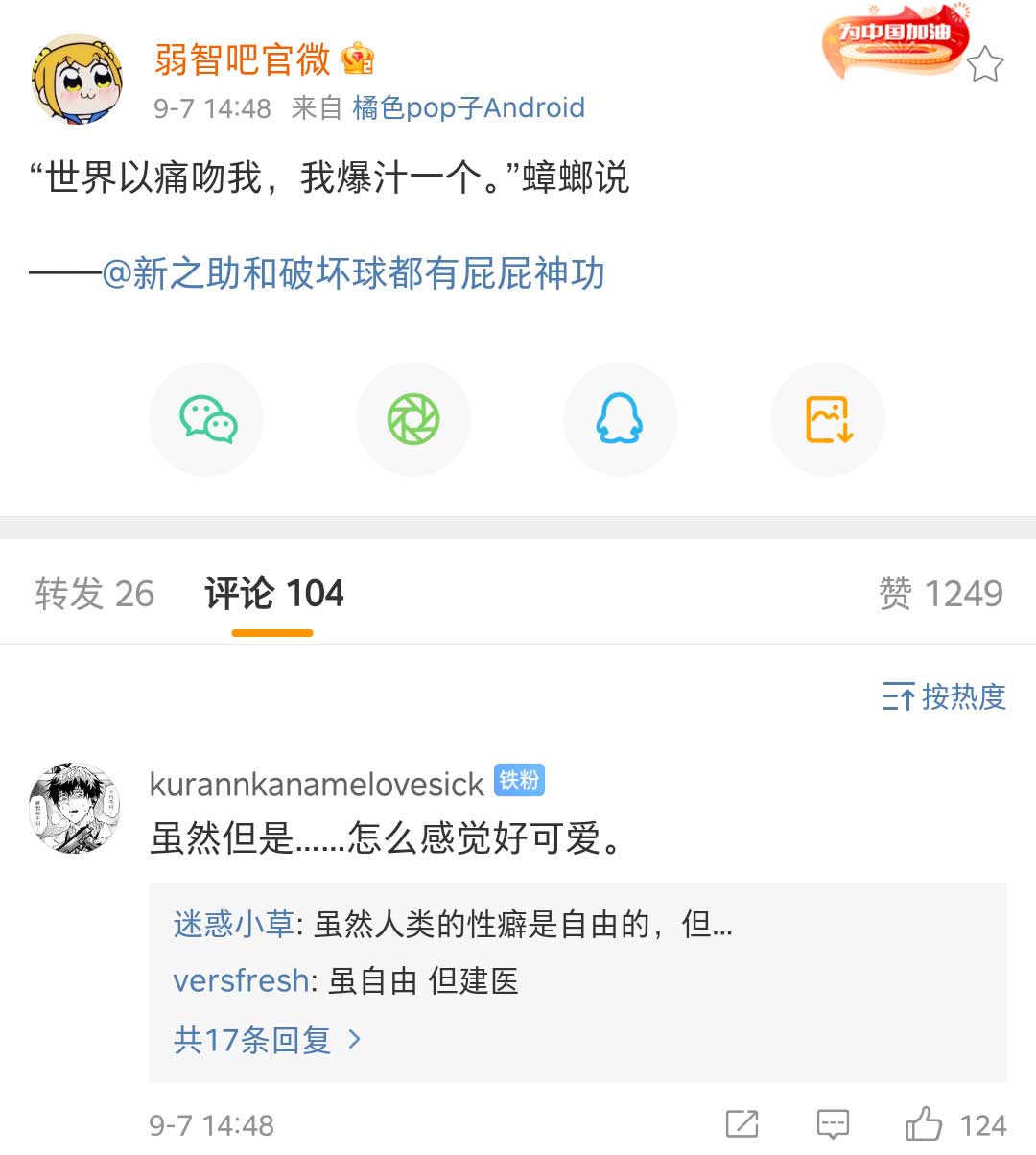The image size is (1036, 1155).
Task: Share the post to QQ
Action: coord(621,419)
